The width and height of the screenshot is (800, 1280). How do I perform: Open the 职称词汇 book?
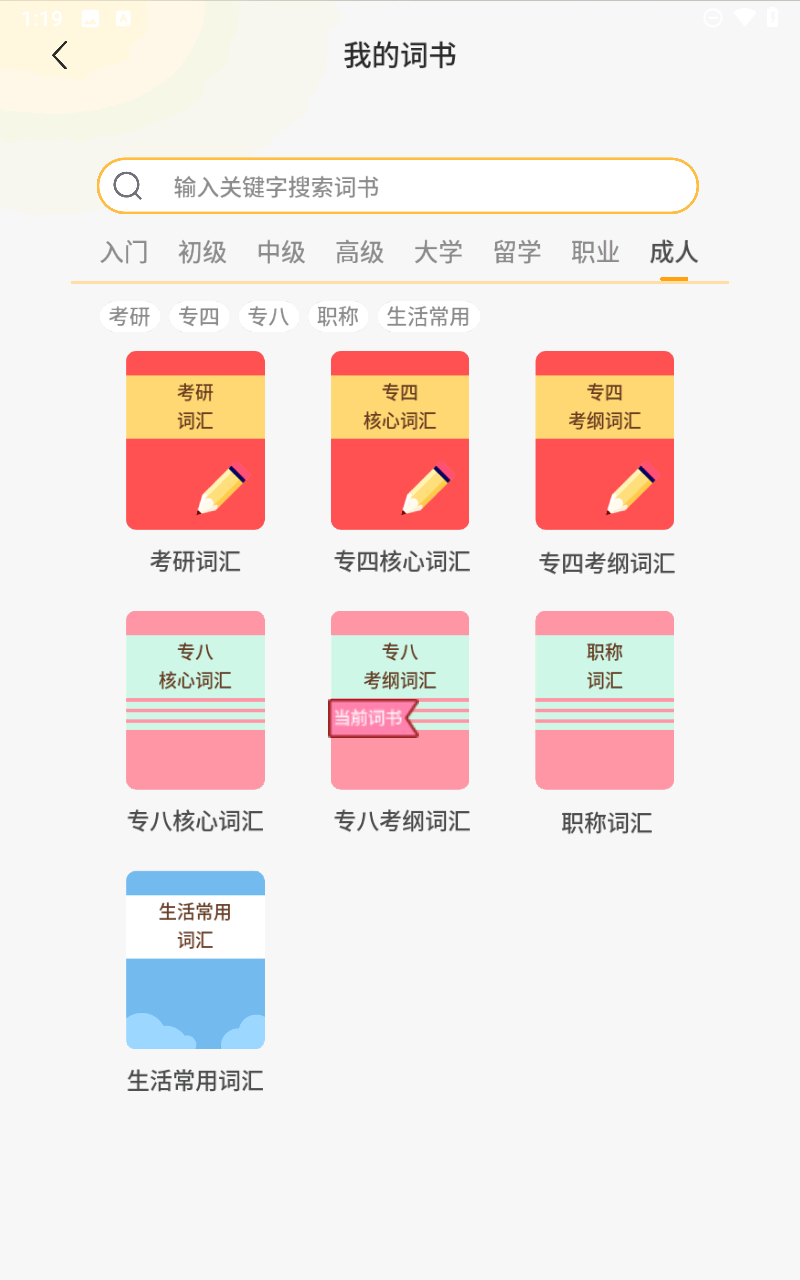click(605, 700)
